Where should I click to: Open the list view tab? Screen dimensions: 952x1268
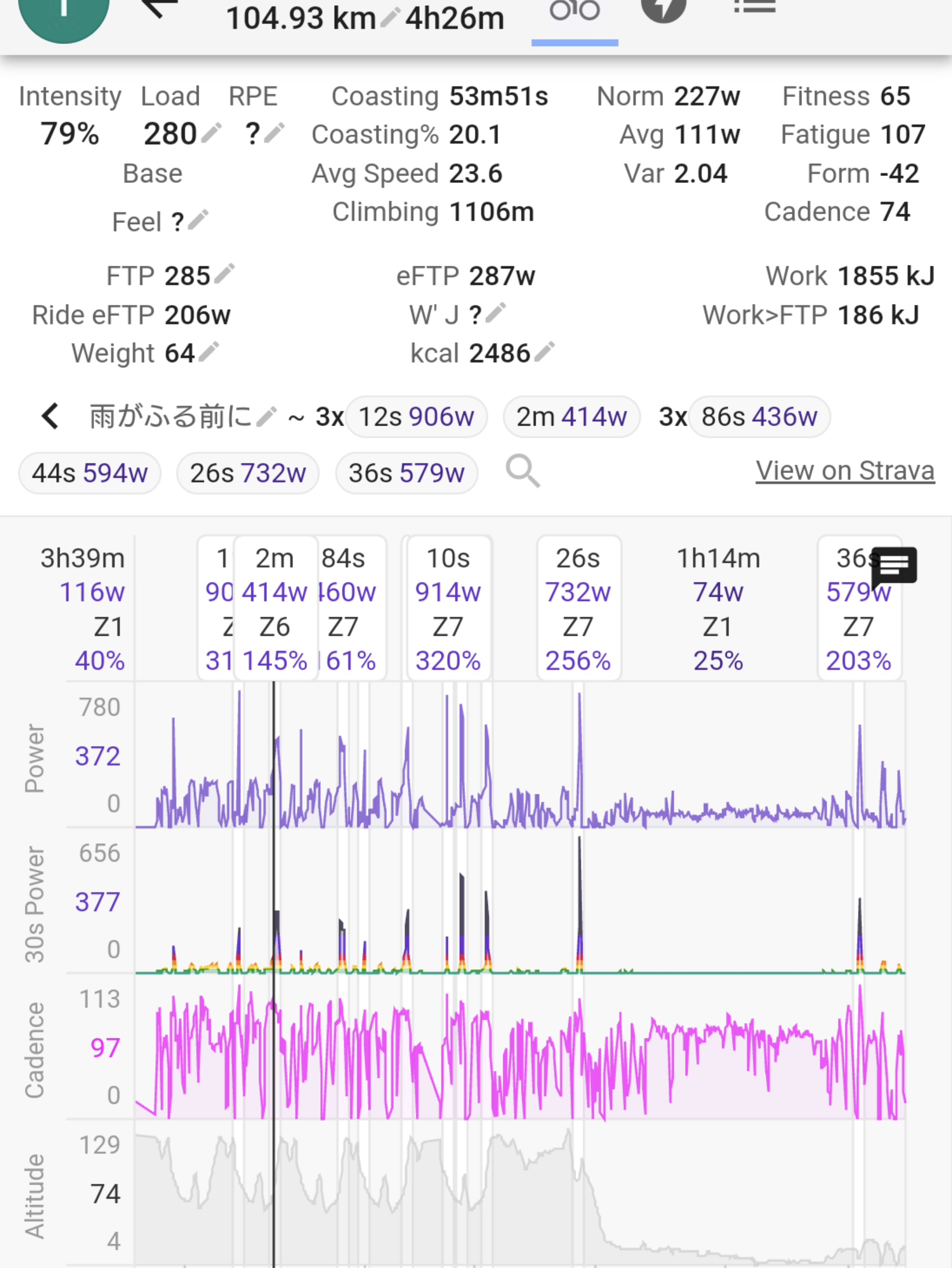pyautogui.click(x=754, y=7)
